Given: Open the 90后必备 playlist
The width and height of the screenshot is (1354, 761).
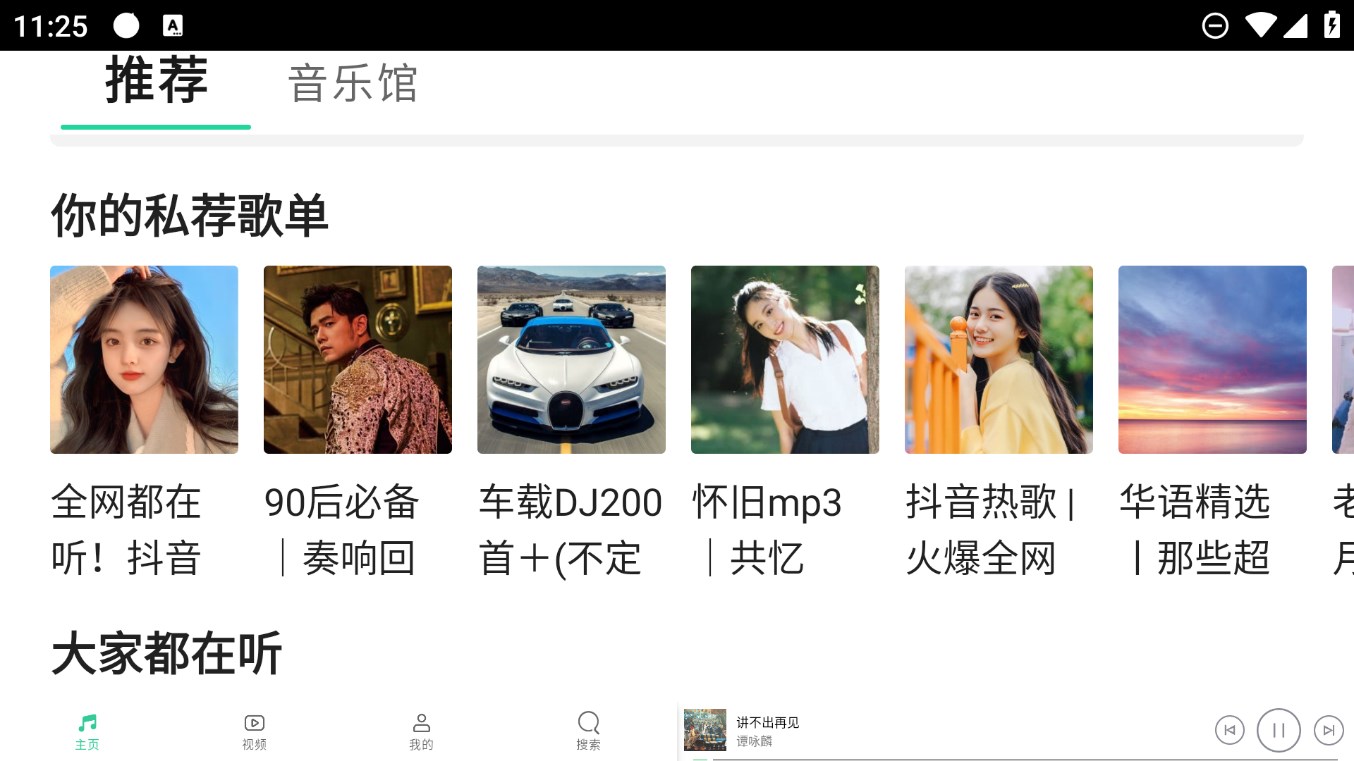Looking at the screenshot, I should (357, 360).
